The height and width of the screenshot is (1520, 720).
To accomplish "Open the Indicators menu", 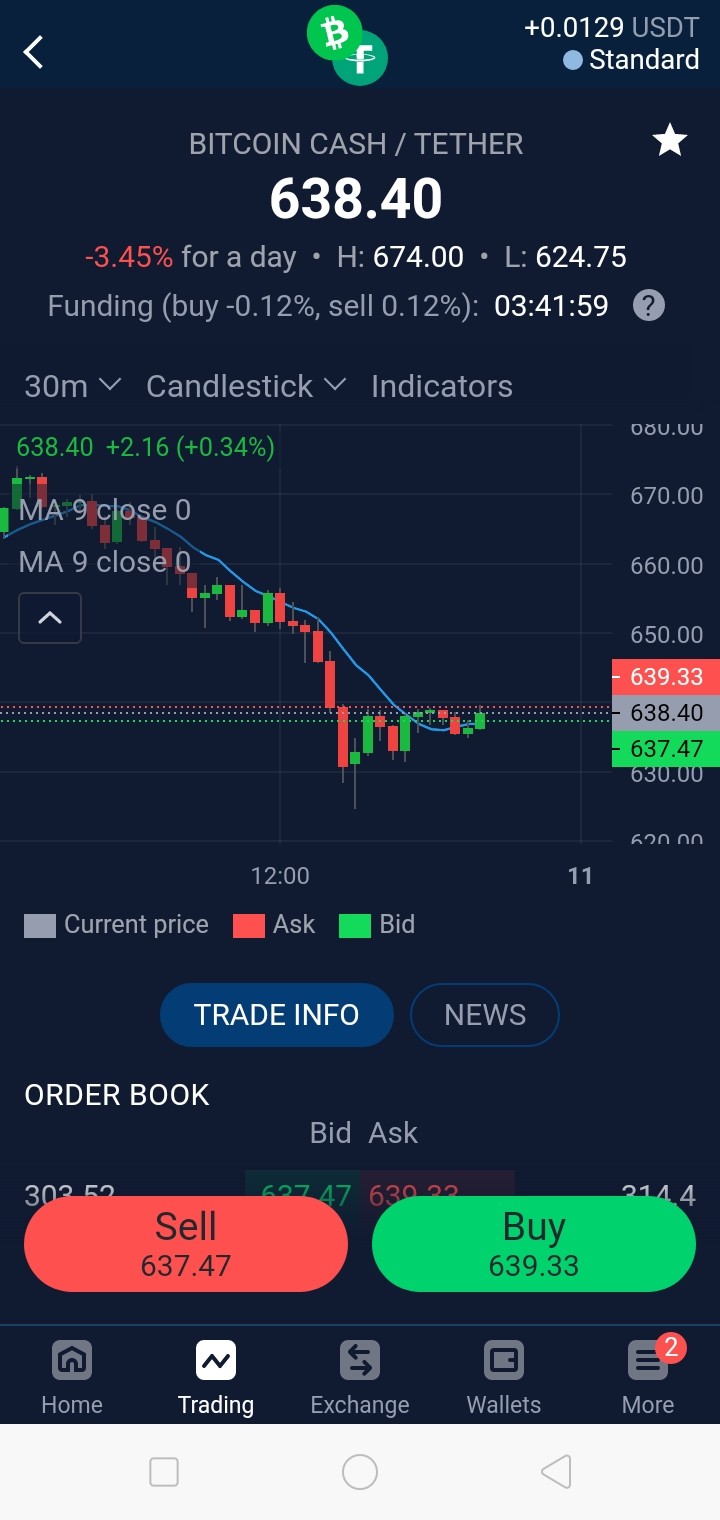I will click(442, 386).
